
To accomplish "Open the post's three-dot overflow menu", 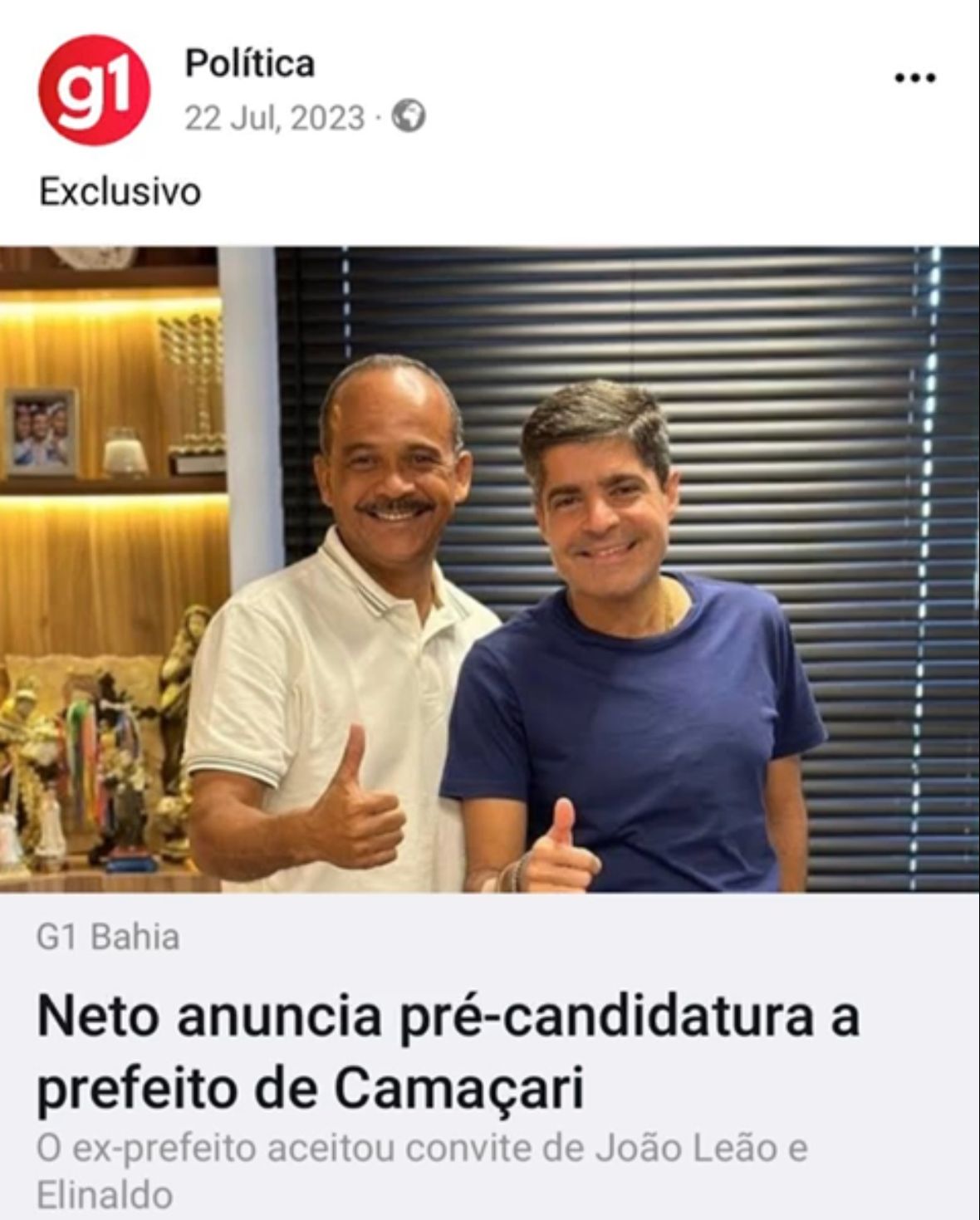I will [915, 79].
